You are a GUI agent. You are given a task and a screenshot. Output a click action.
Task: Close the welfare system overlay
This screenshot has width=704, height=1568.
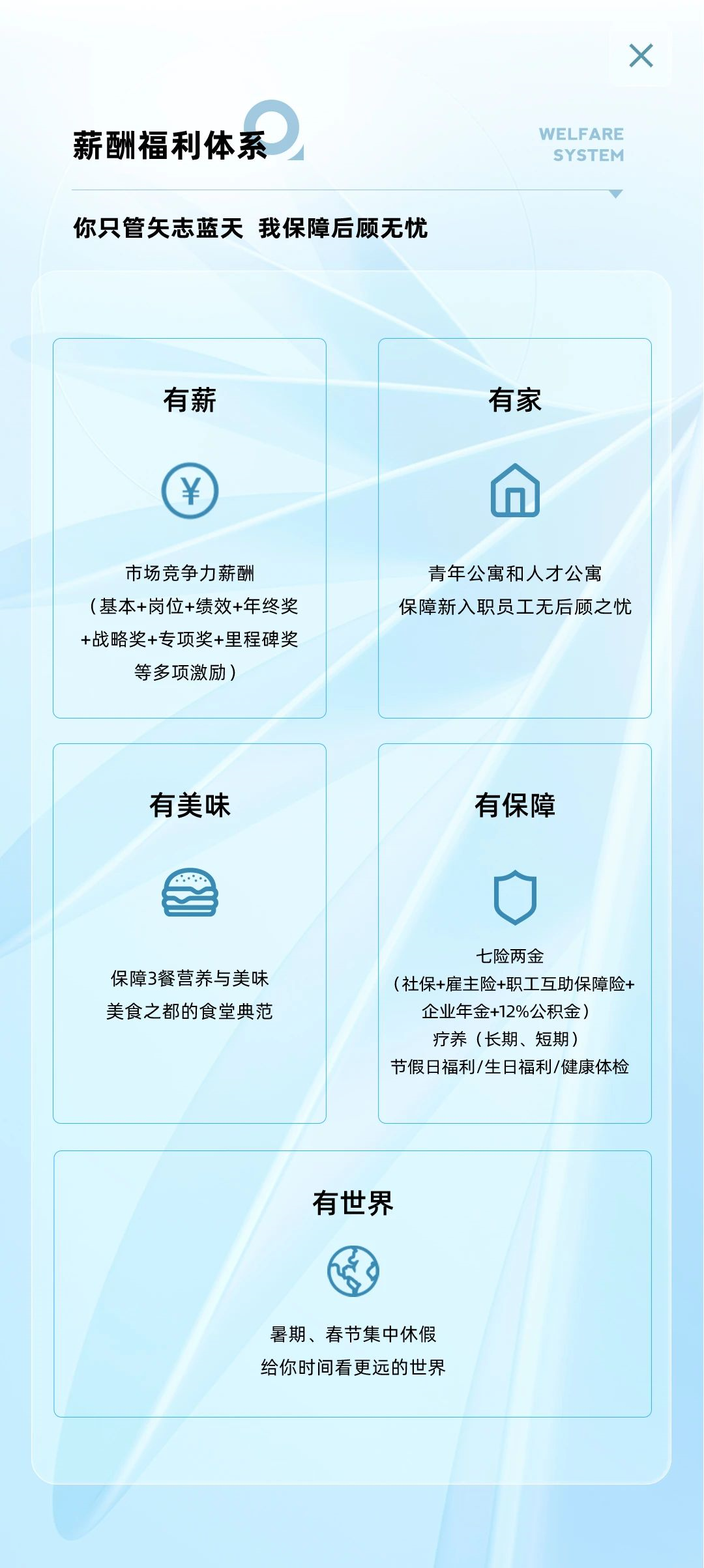click(641, 56)
